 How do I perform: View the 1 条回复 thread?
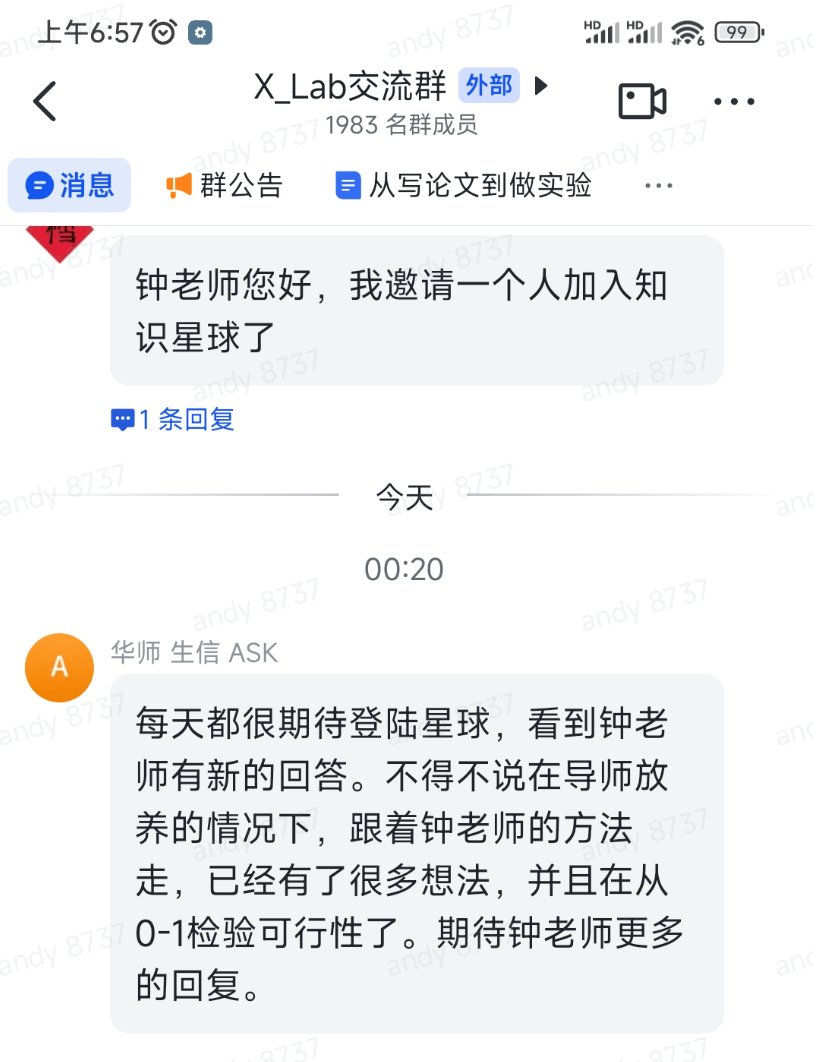pyautogui.click(x=173, y=419)
